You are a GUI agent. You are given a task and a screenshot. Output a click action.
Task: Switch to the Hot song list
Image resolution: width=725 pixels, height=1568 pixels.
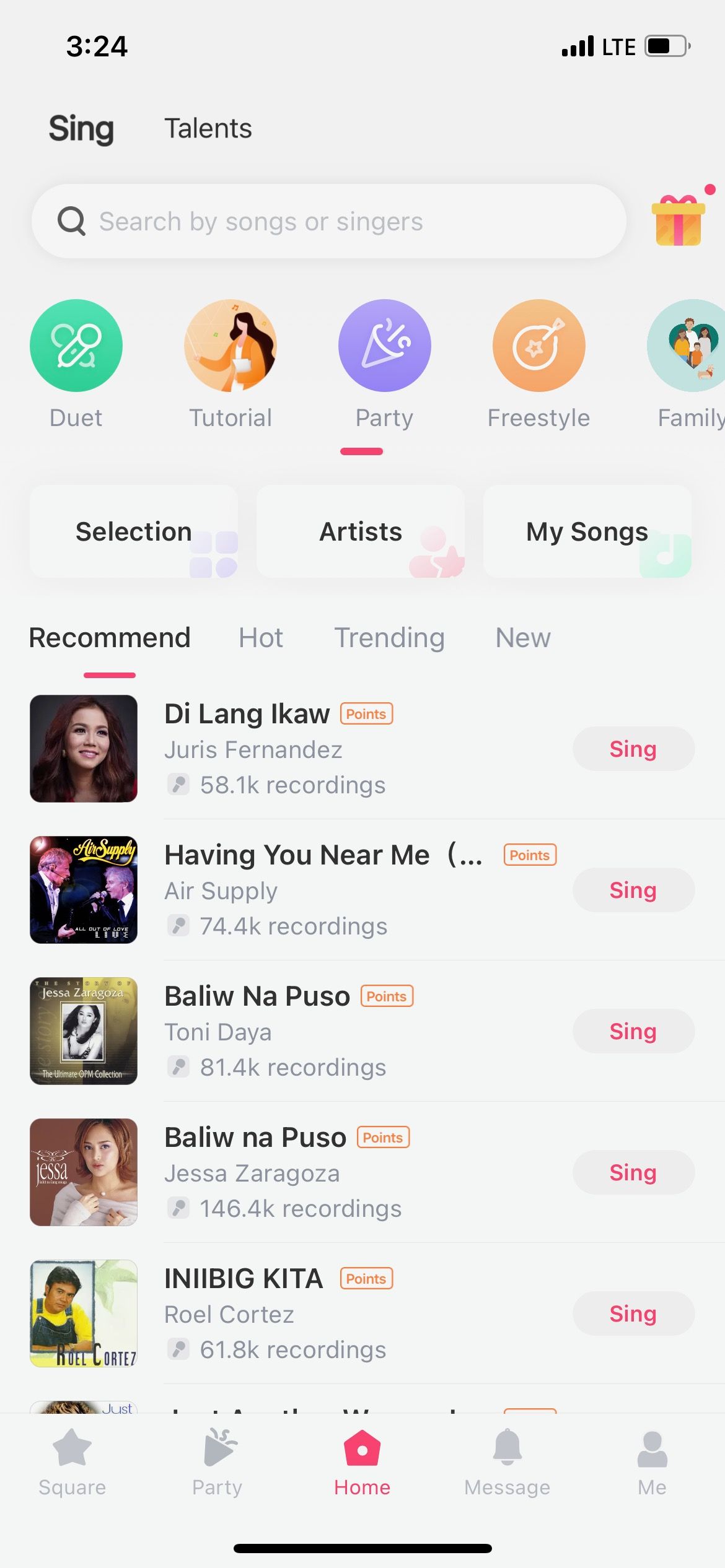[261, 638]
